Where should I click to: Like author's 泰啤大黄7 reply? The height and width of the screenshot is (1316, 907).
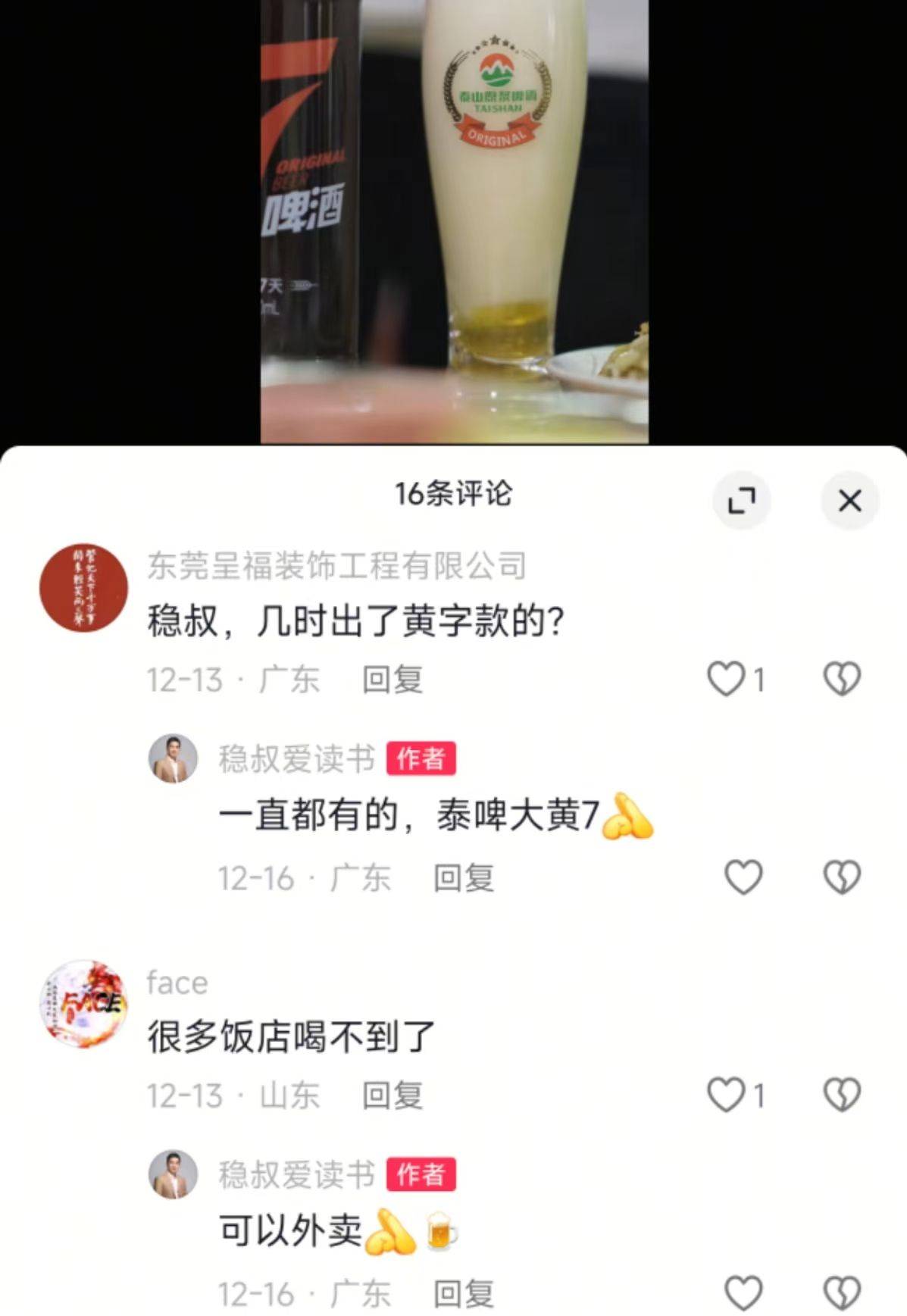tap(743, 877)
